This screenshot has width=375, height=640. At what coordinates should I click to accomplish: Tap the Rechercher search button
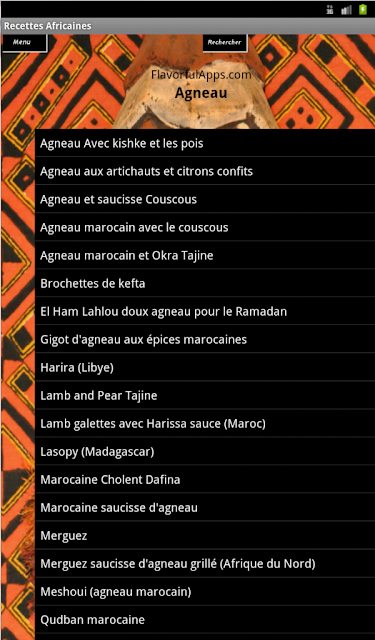pyautogui.click(x=225, y=42)
